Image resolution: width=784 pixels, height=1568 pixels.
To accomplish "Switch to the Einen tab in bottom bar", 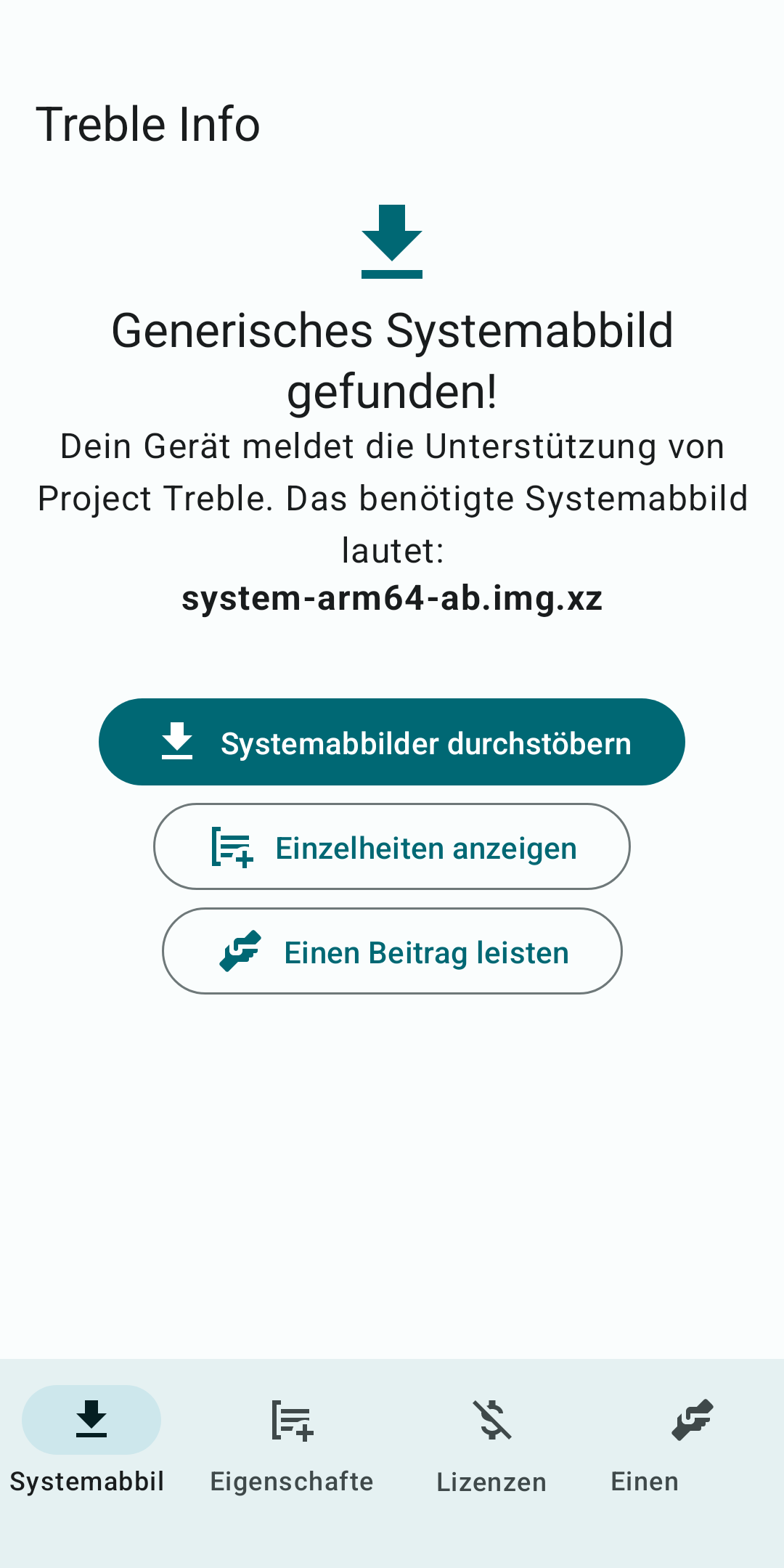I will coord(691,1440).
